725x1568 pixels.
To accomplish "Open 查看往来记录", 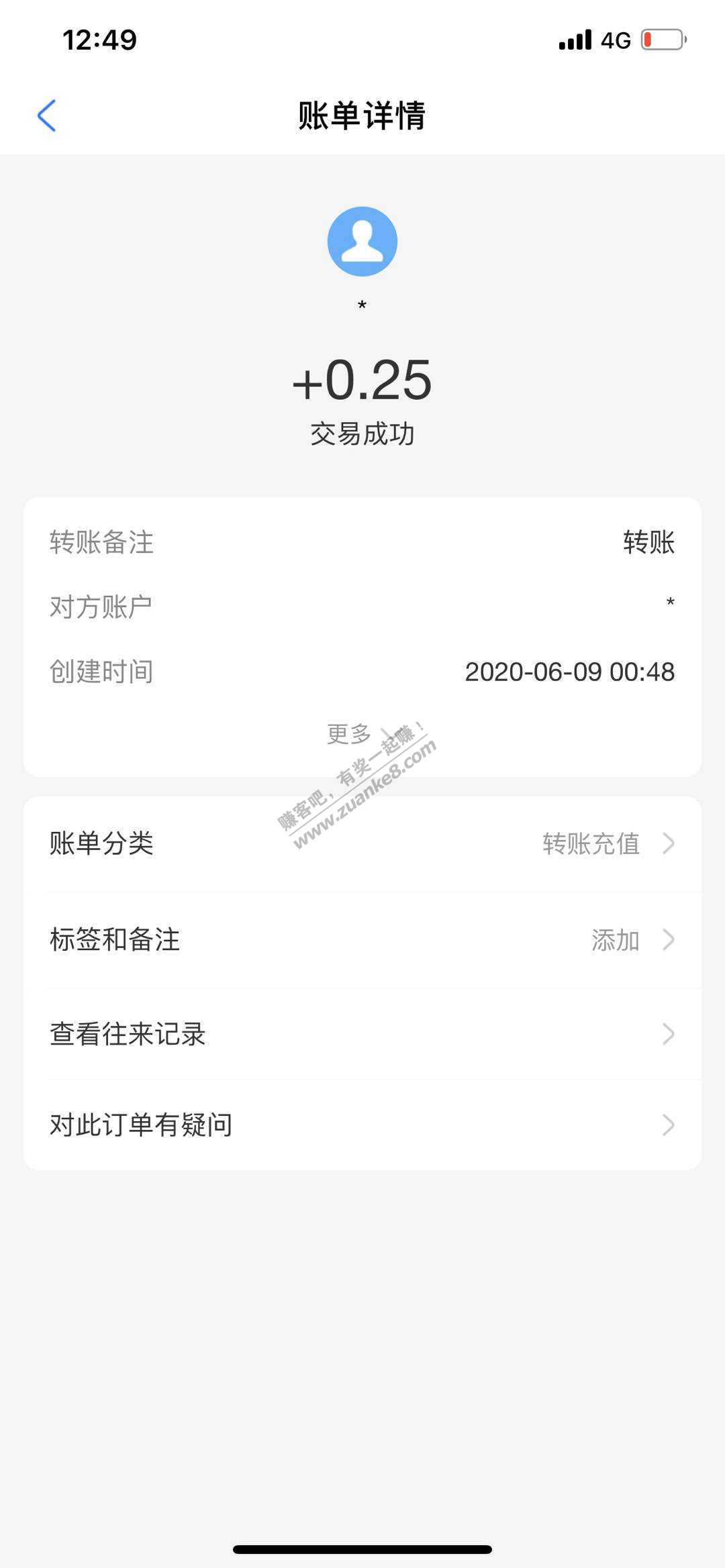I will pyautogui.click(x=362, y=1034).
